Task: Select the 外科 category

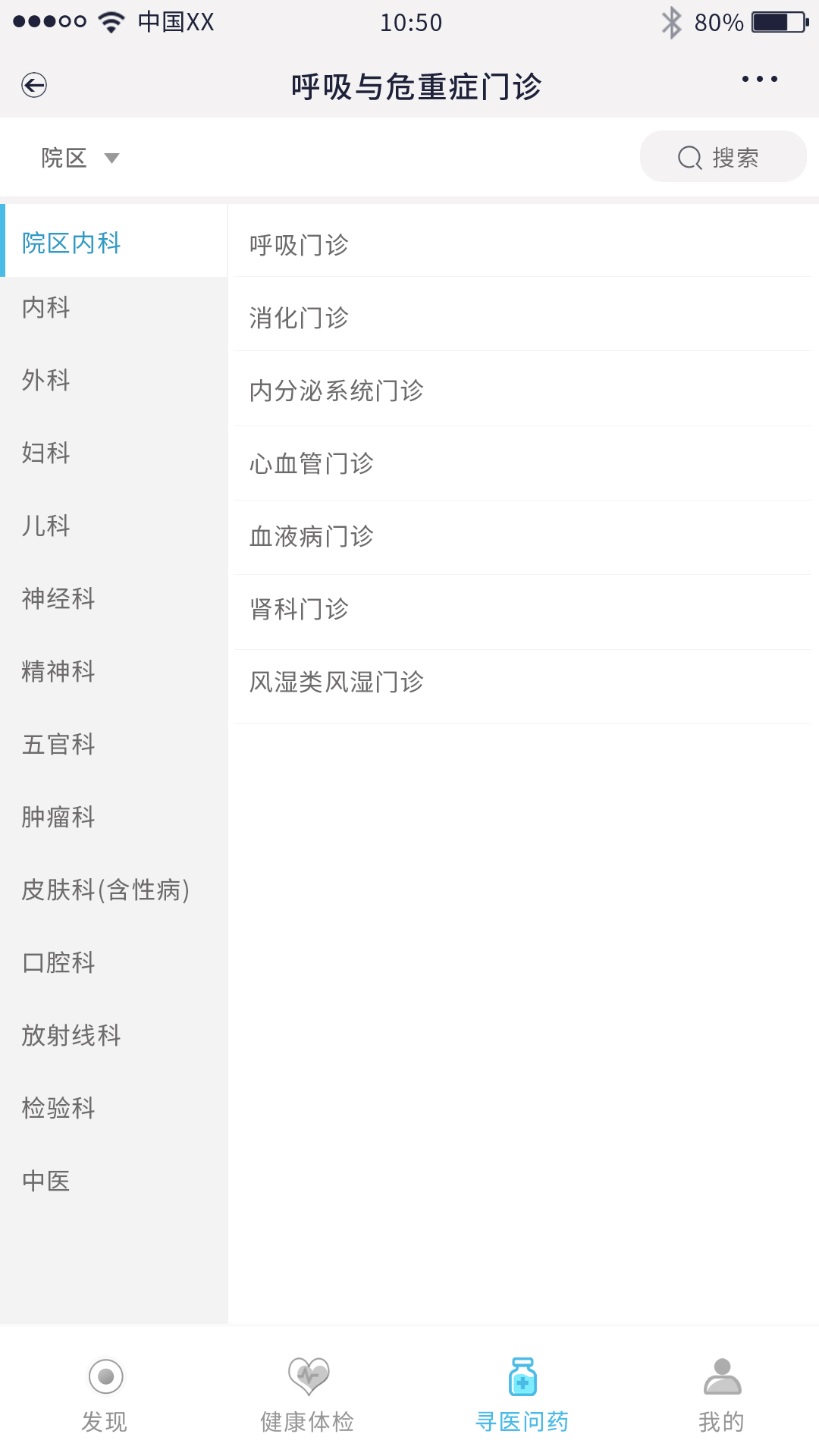Action: (x=47, y=380)
